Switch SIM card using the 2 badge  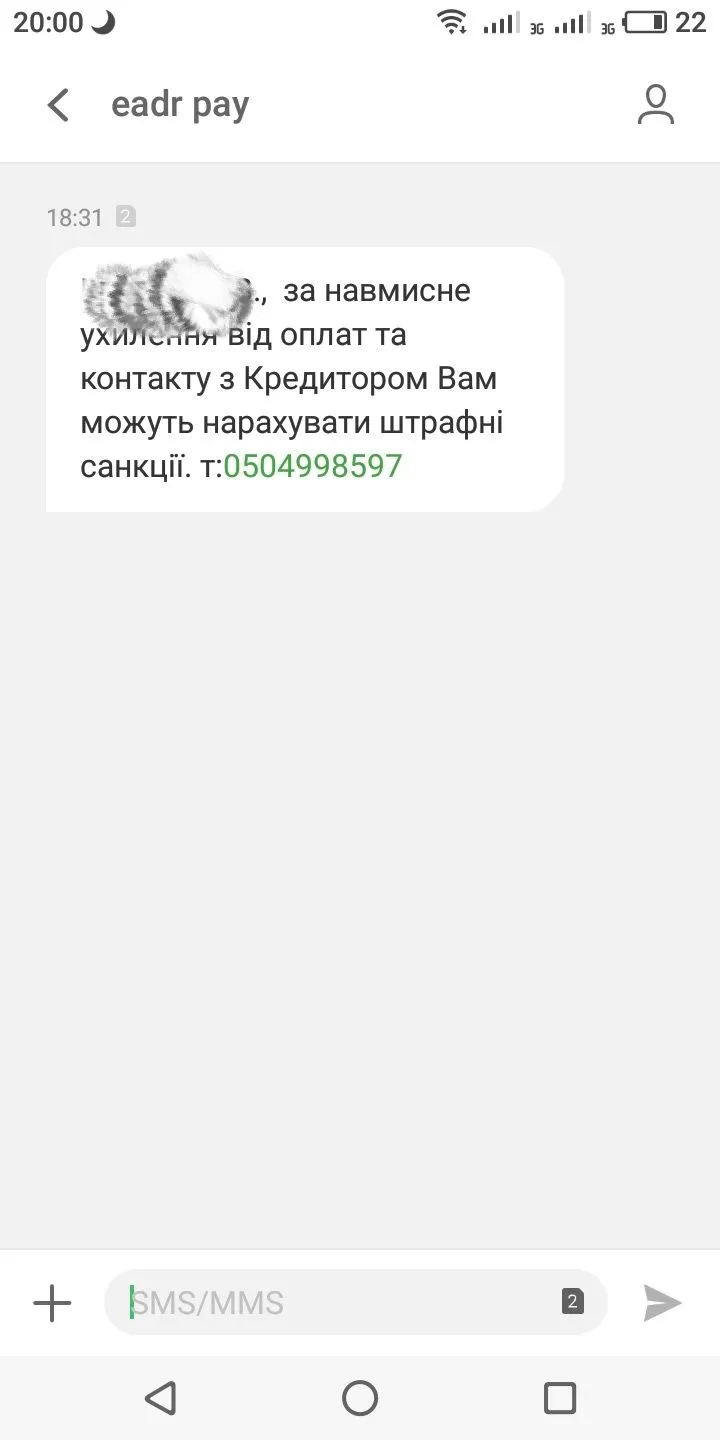tap(573, 1302)
